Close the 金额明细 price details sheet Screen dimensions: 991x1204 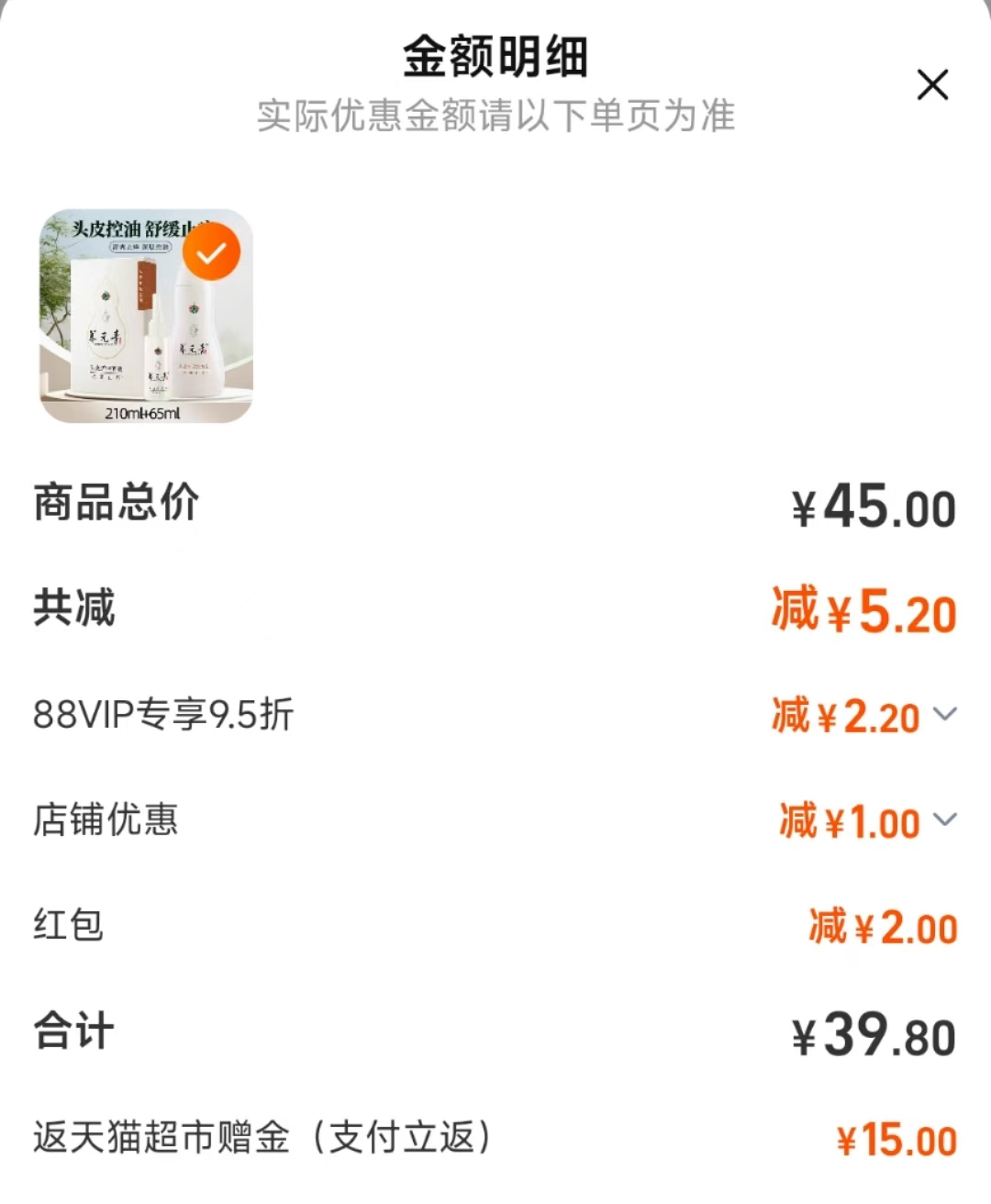coord(932,85)
